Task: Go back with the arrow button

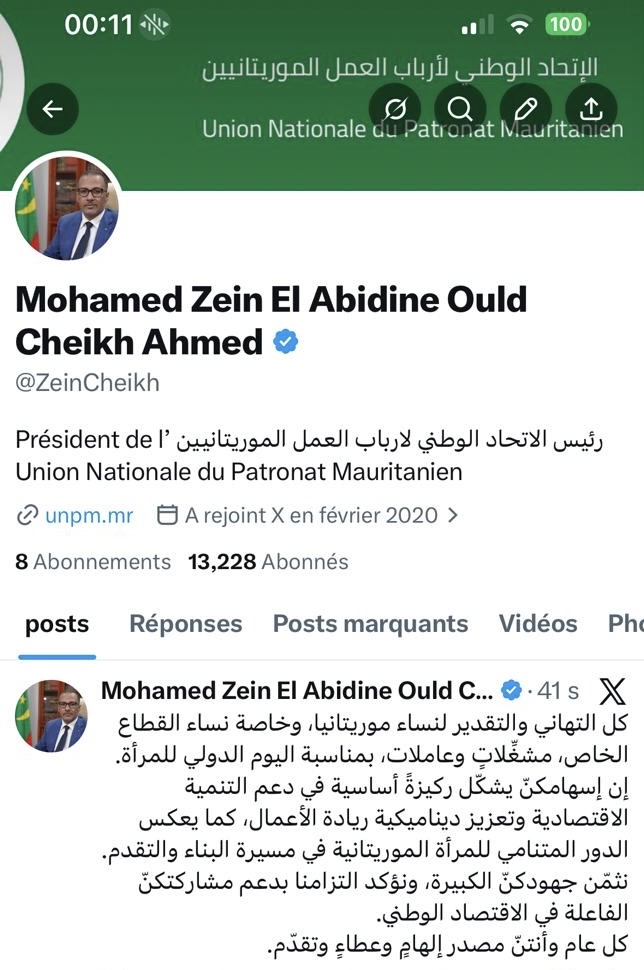Action: coord(52,109)
